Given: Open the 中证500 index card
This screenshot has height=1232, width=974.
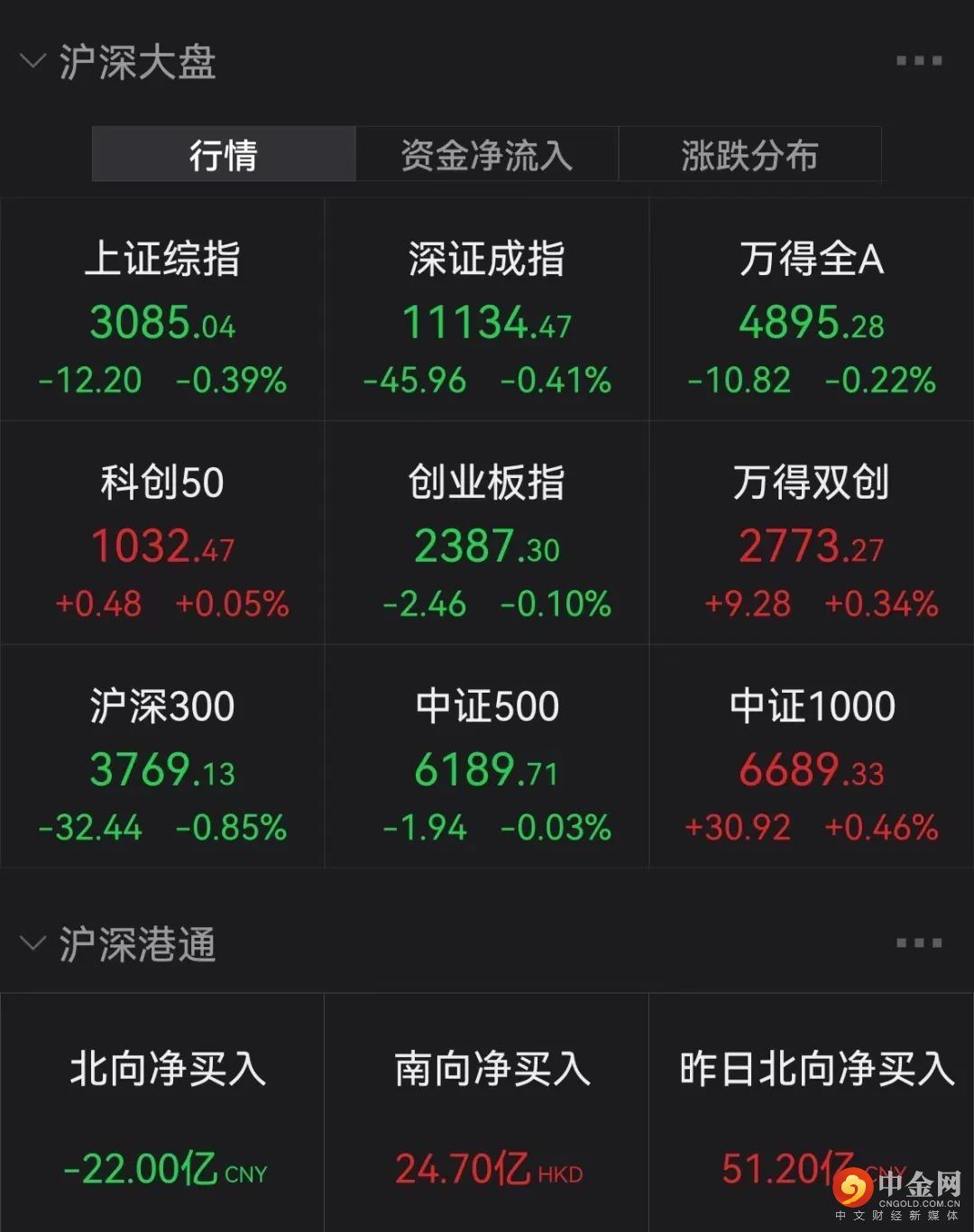Looking at the screenshot, I should 487,758.
